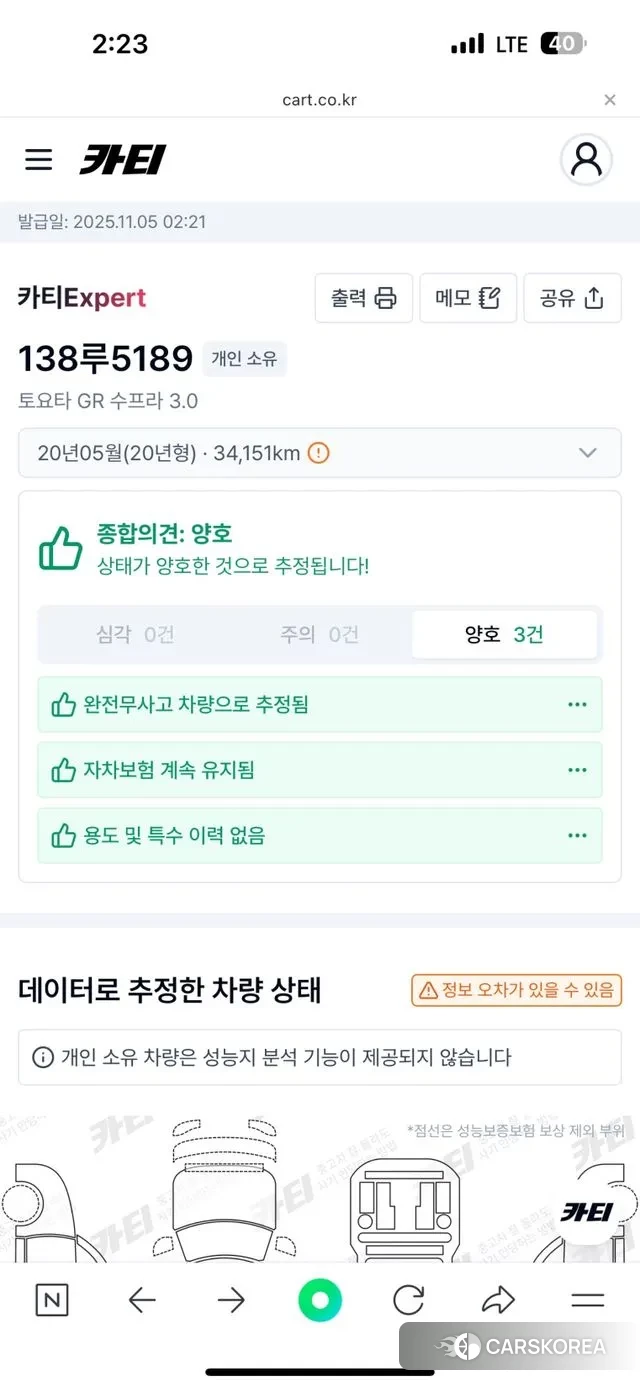Tap the 출력 print button

pyautogui.click(x=364, y=298)
